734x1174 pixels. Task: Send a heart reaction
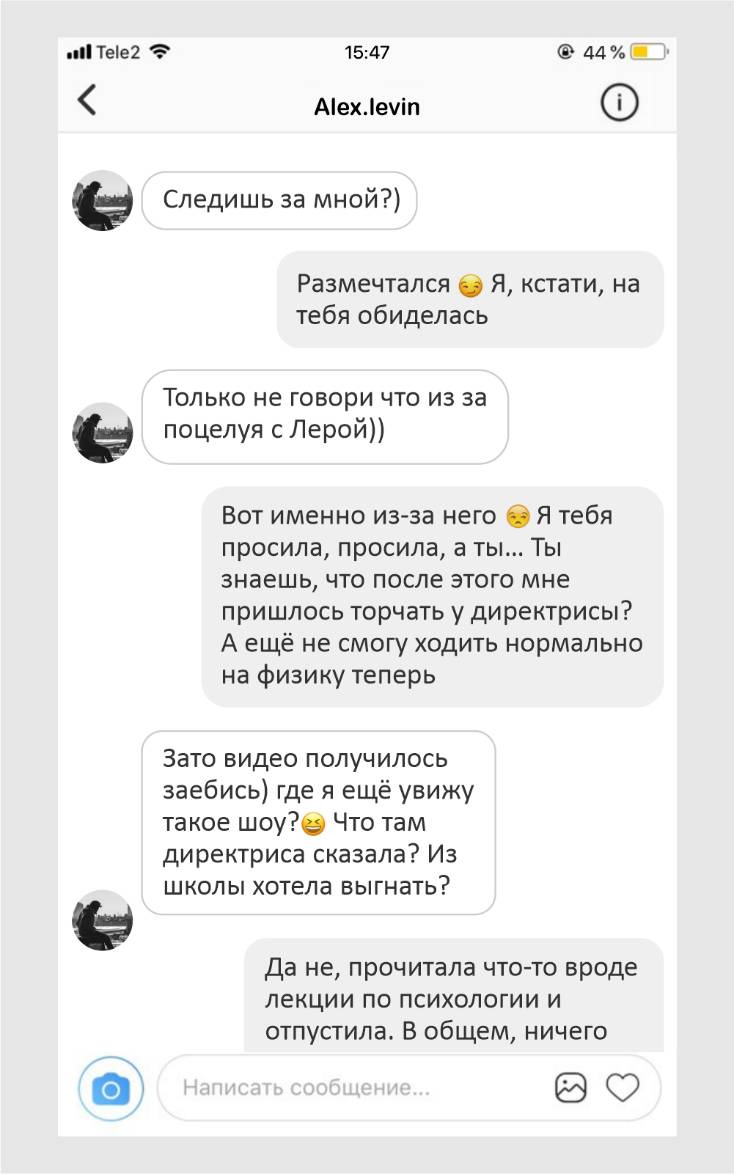click(x=623, y=1087)
